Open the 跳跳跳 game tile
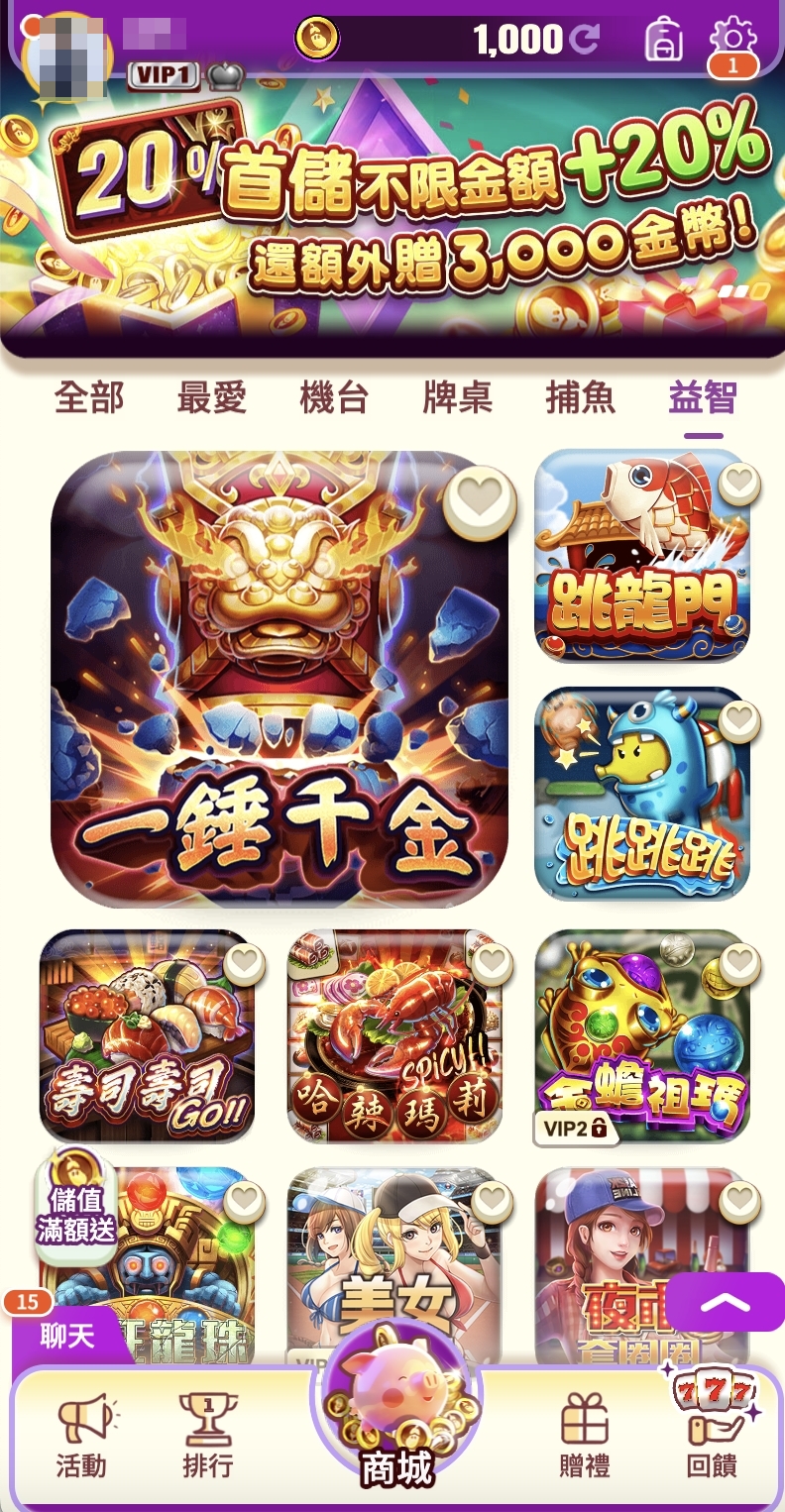The width and height of the screenshot is (785, 1512). coord(642,793)
